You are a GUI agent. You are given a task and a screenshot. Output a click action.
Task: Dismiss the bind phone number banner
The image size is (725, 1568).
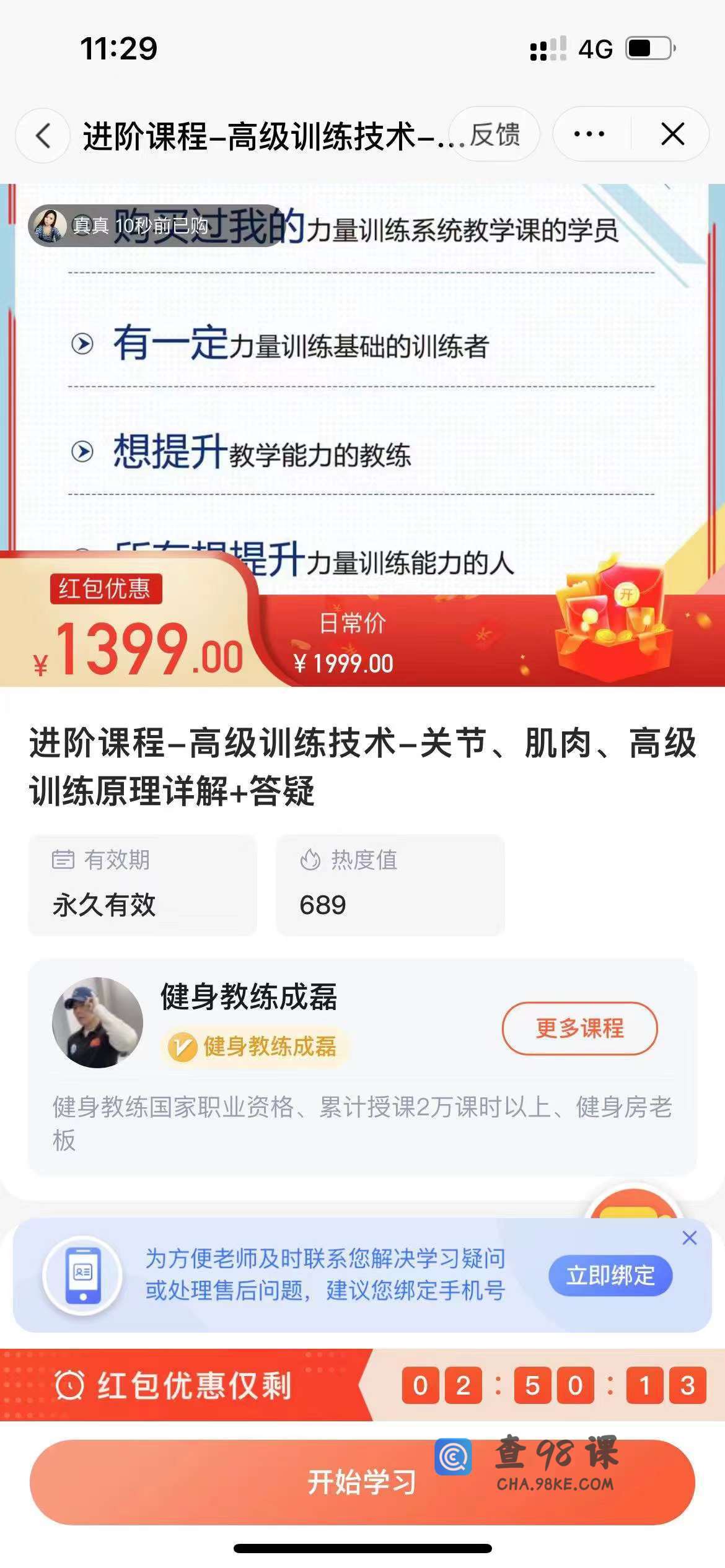689,1238
